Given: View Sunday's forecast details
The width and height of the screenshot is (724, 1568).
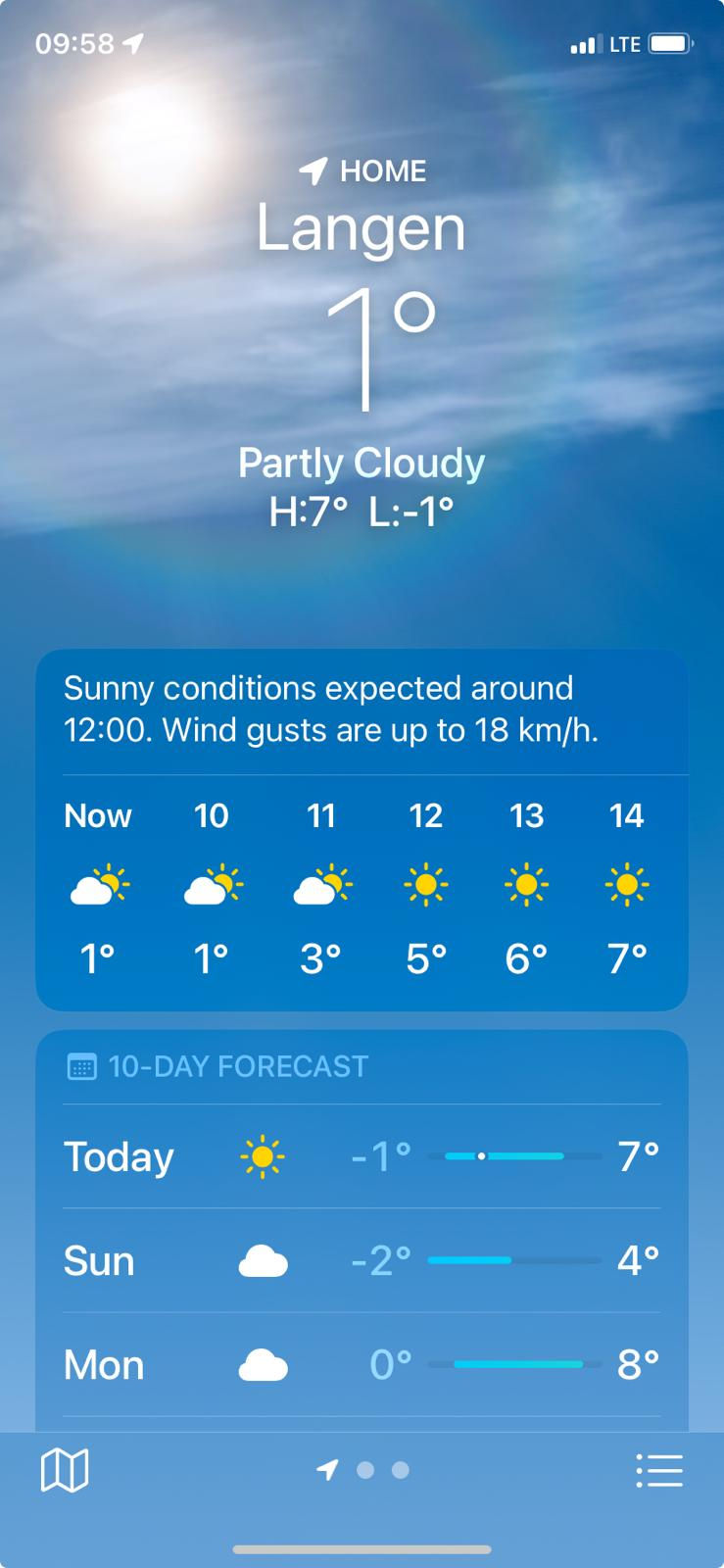Looking at the screenshot, I should click(x=362, y=1261).
